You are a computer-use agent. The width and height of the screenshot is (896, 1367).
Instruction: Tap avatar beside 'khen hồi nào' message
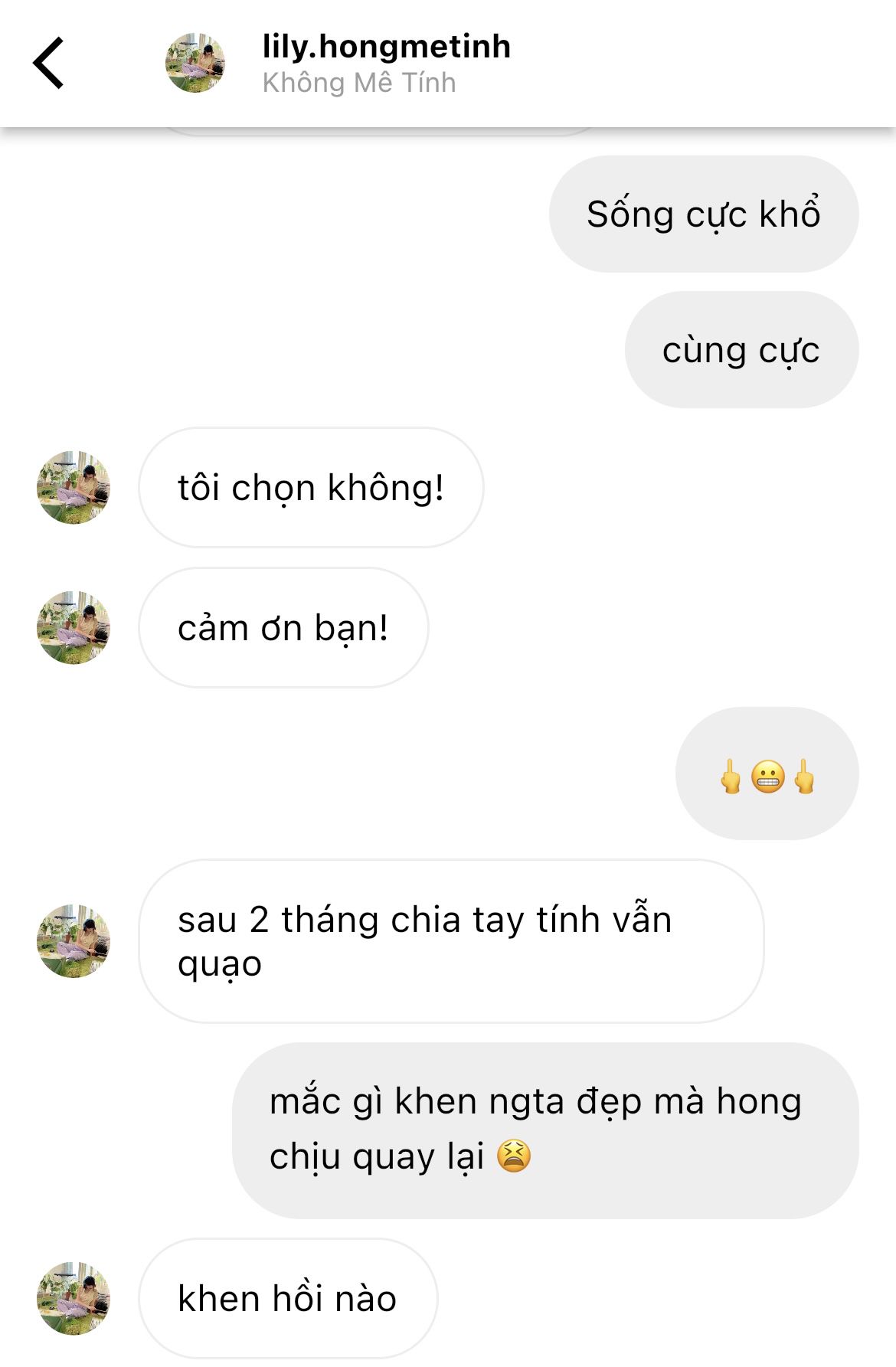[x=74, y=1299]
